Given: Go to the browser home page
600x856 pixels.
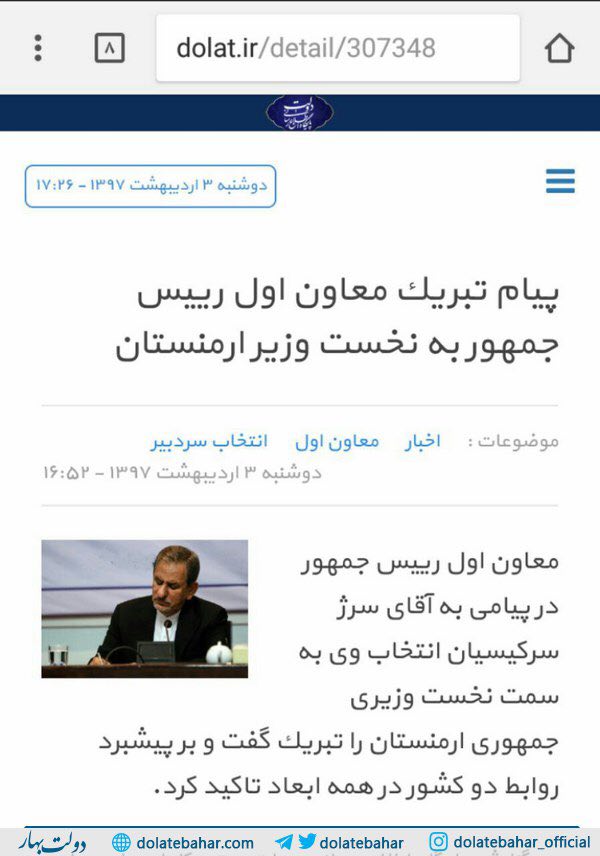Looking at the screenshot, I should [x=559, y=47].
